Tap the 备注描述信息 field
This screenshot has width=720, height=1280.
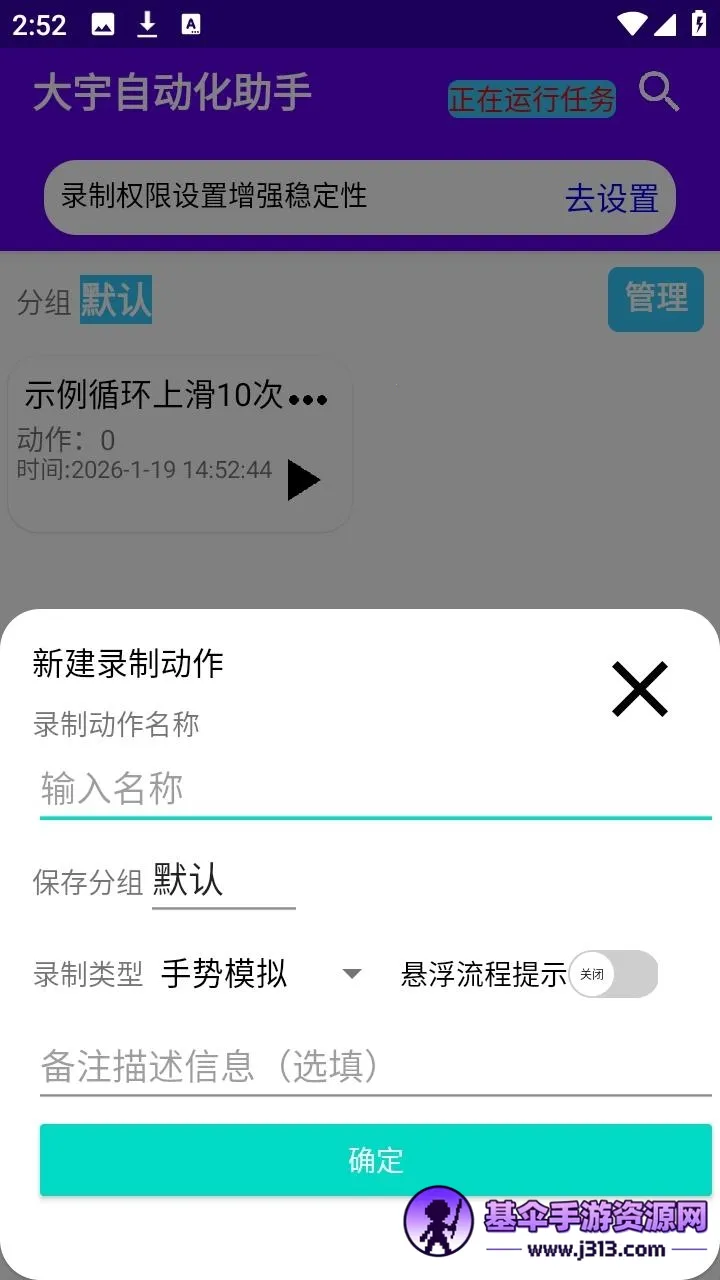(x=375, y=1066)
